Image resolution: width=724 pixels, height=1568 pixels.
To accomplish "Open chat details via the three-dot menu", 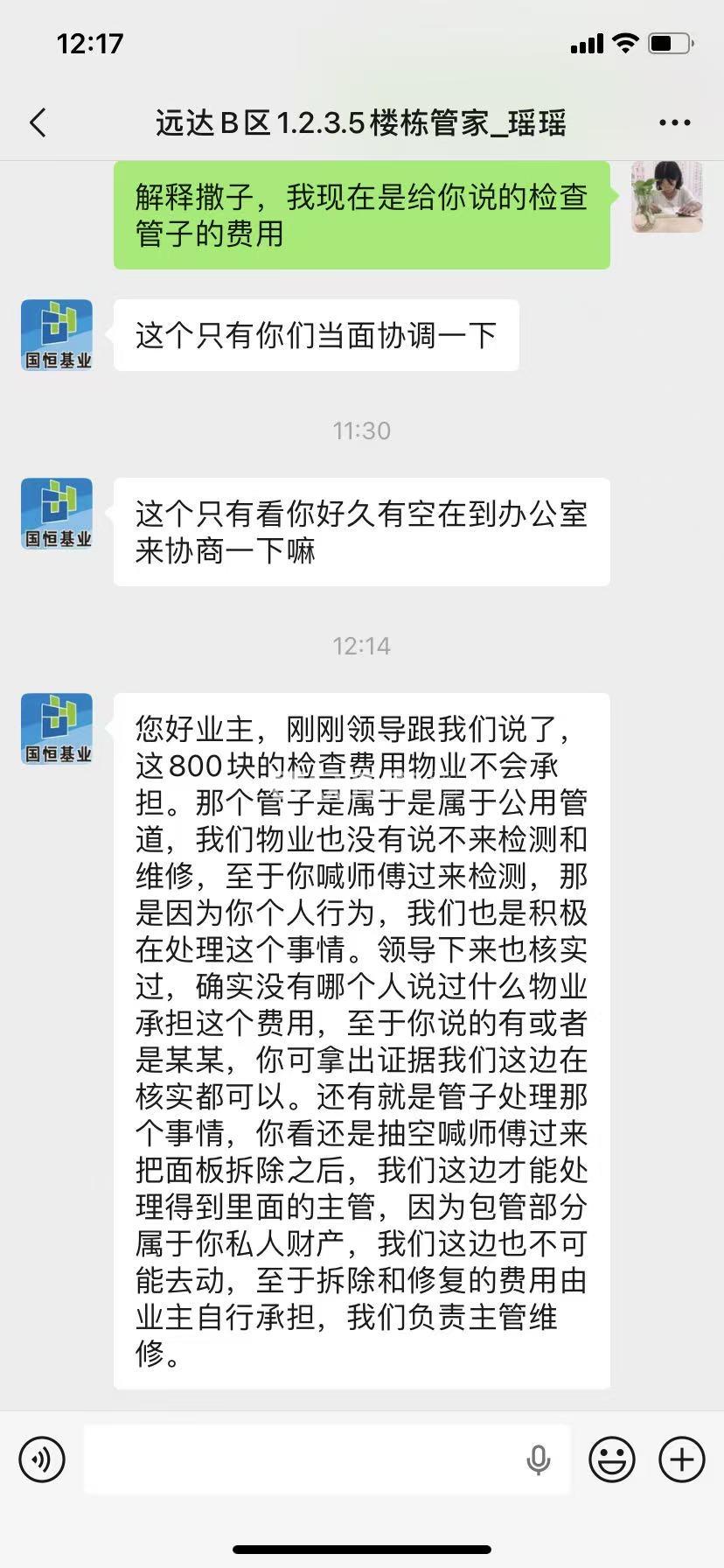I will coord(674,123).
